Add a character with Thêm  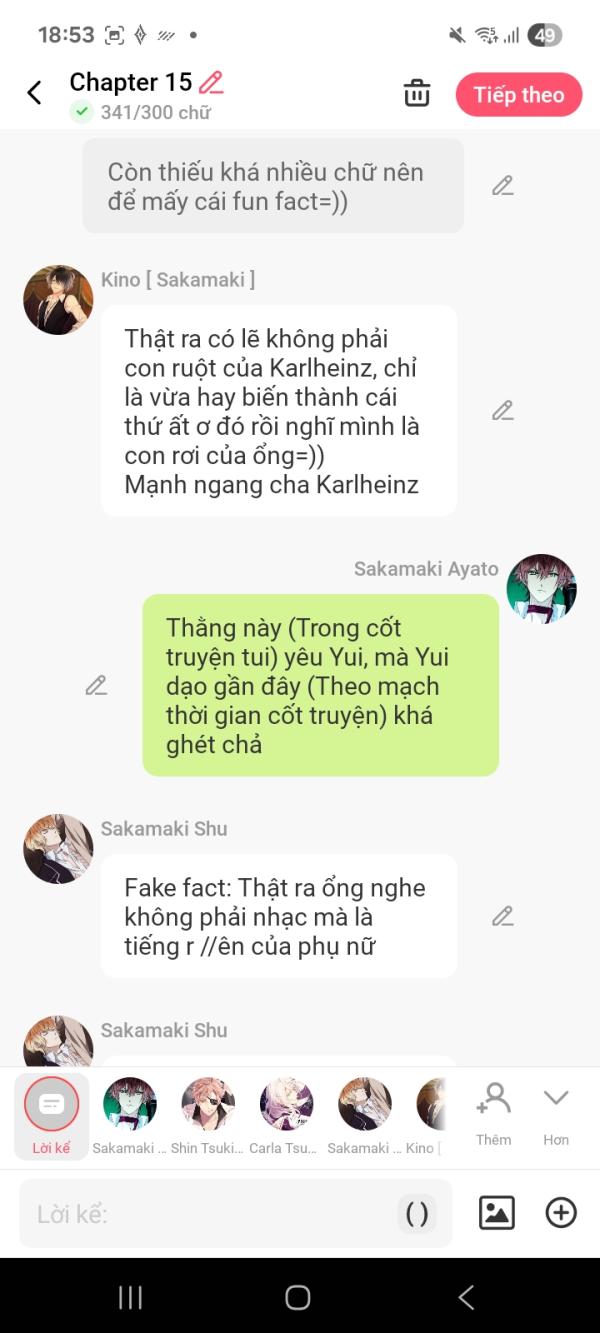[493, 1112]
